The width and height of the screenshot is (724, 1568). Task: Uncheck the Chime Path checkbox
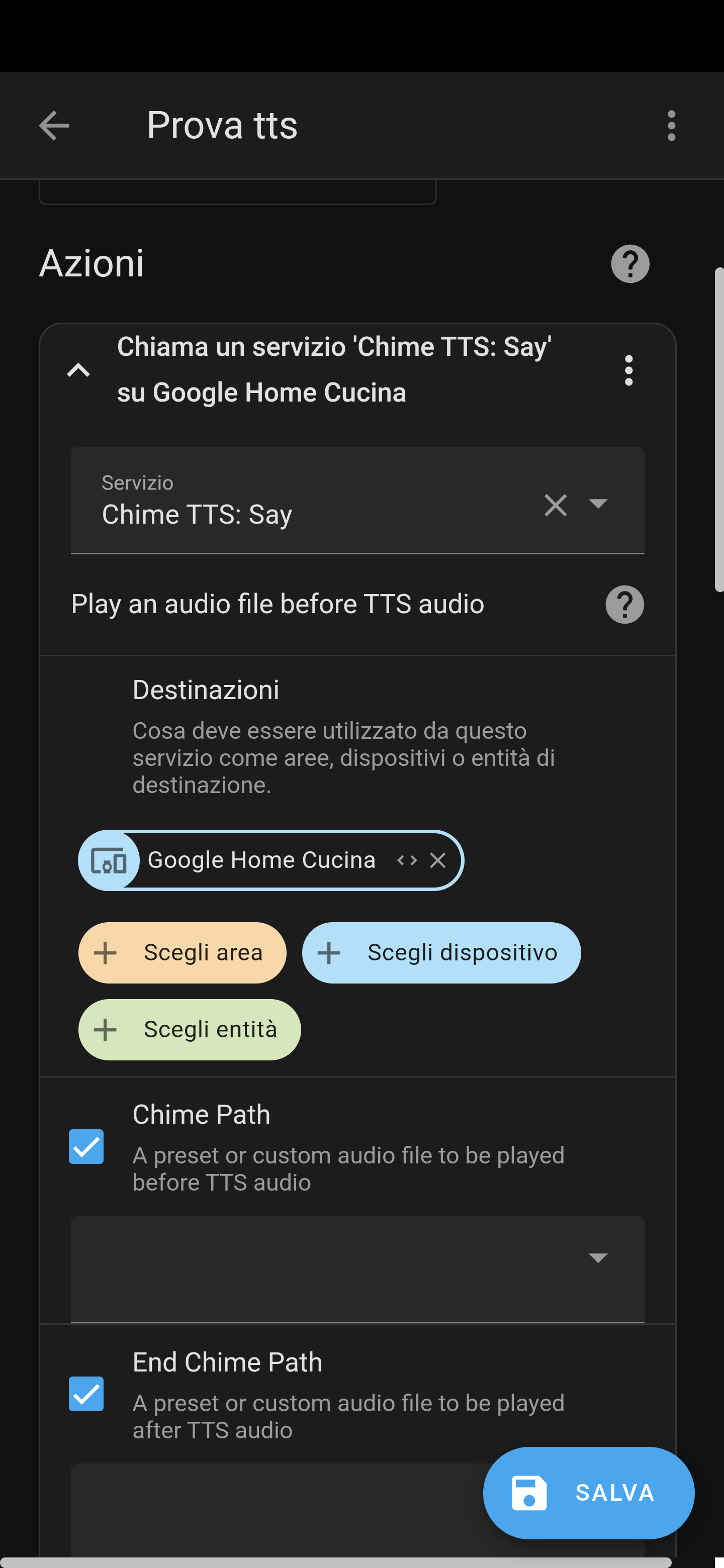(86, 1146)
